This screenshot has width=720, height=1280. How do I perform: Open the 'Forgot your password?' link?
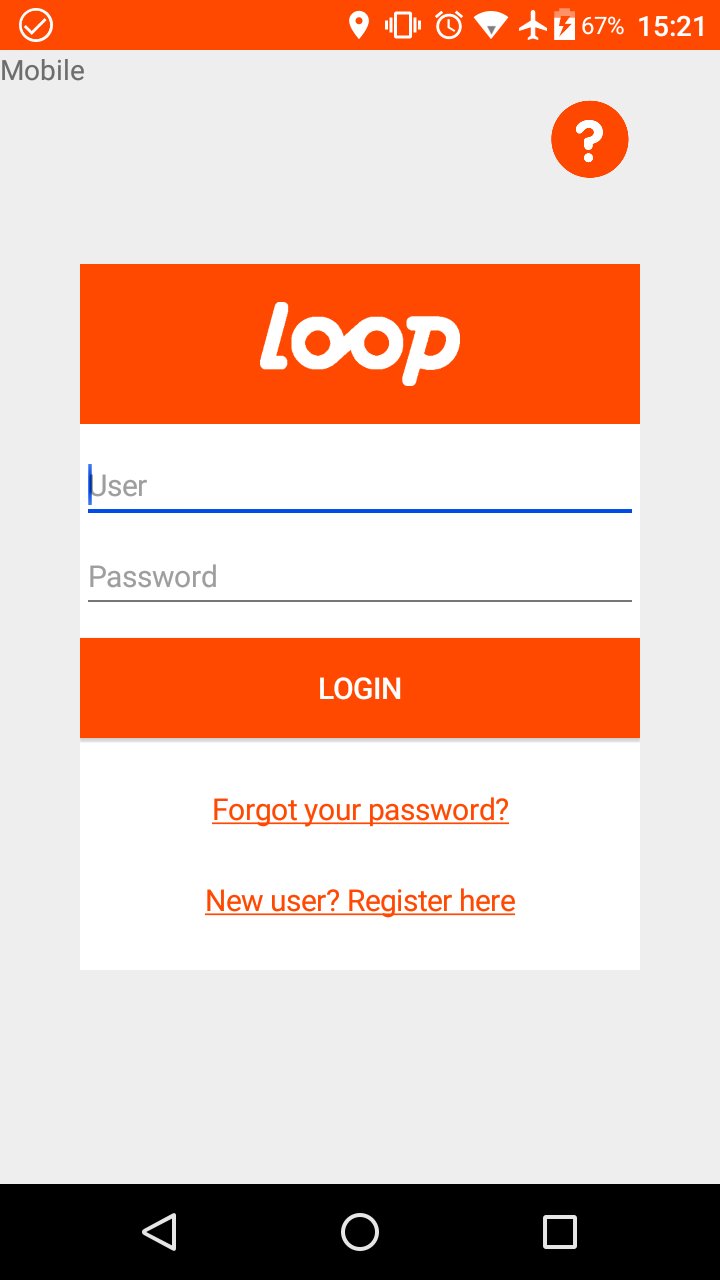tap(360, 809)
